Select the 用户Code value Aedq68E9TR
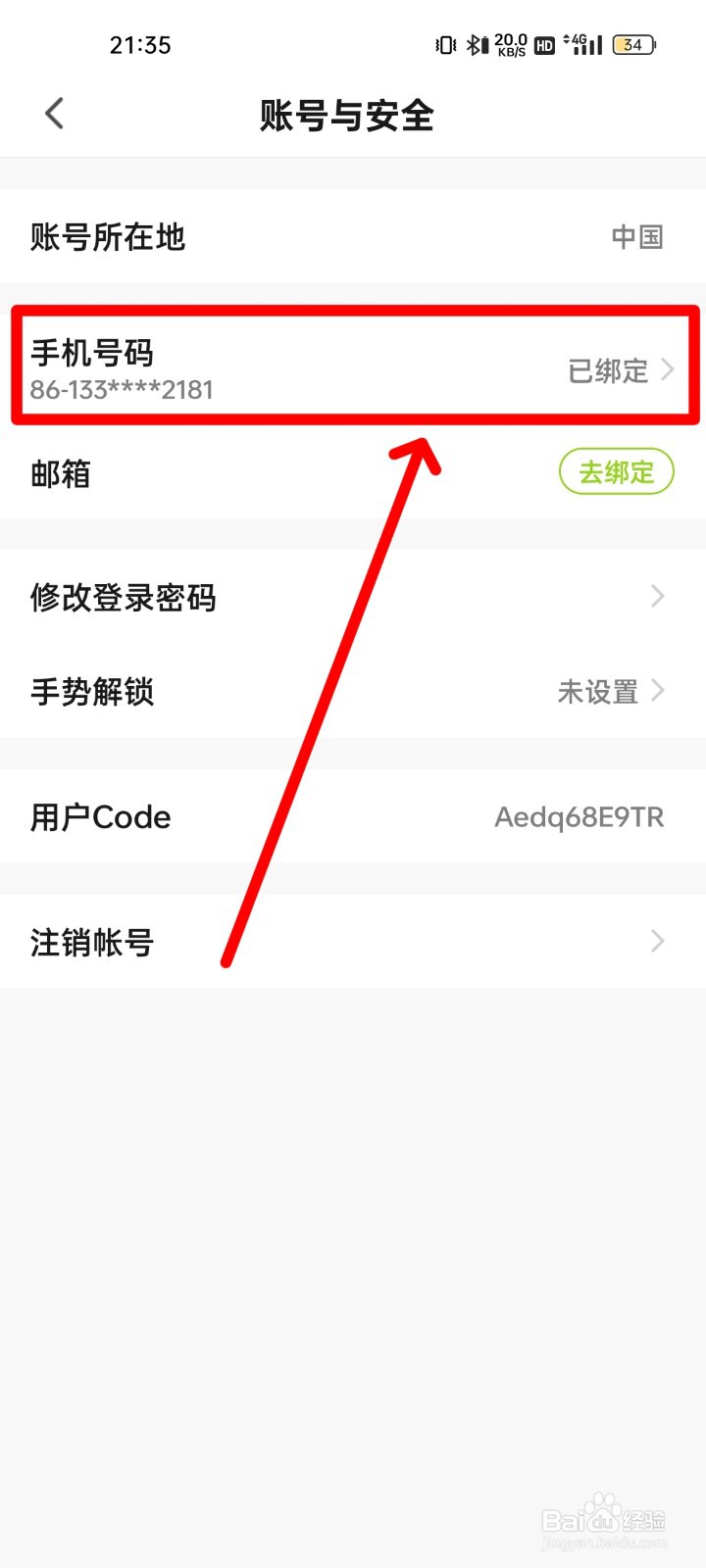 [x=580, y=817]
